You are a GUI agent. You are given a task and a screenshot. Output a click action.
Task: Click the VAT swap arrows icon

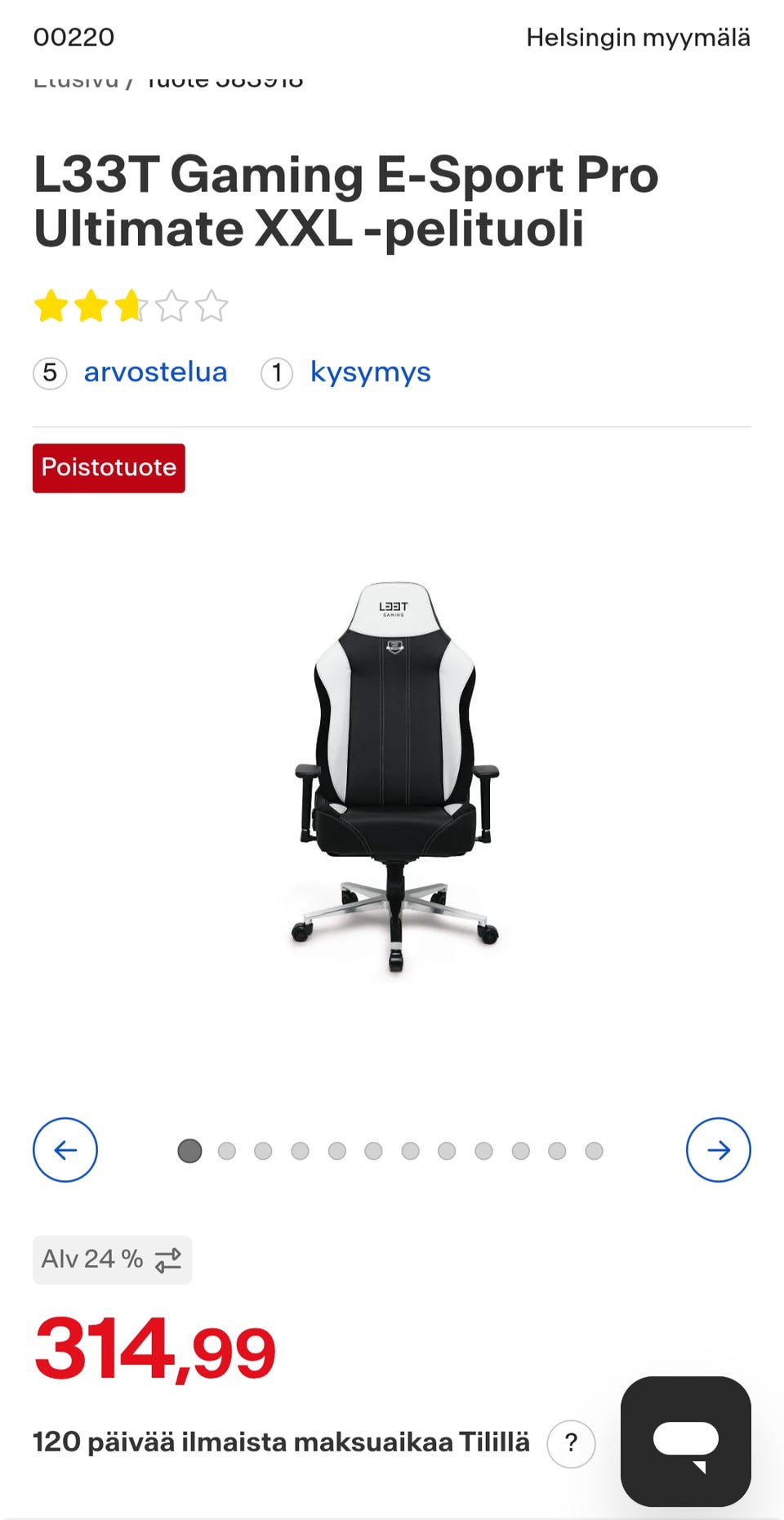[x=169, y=1259]
